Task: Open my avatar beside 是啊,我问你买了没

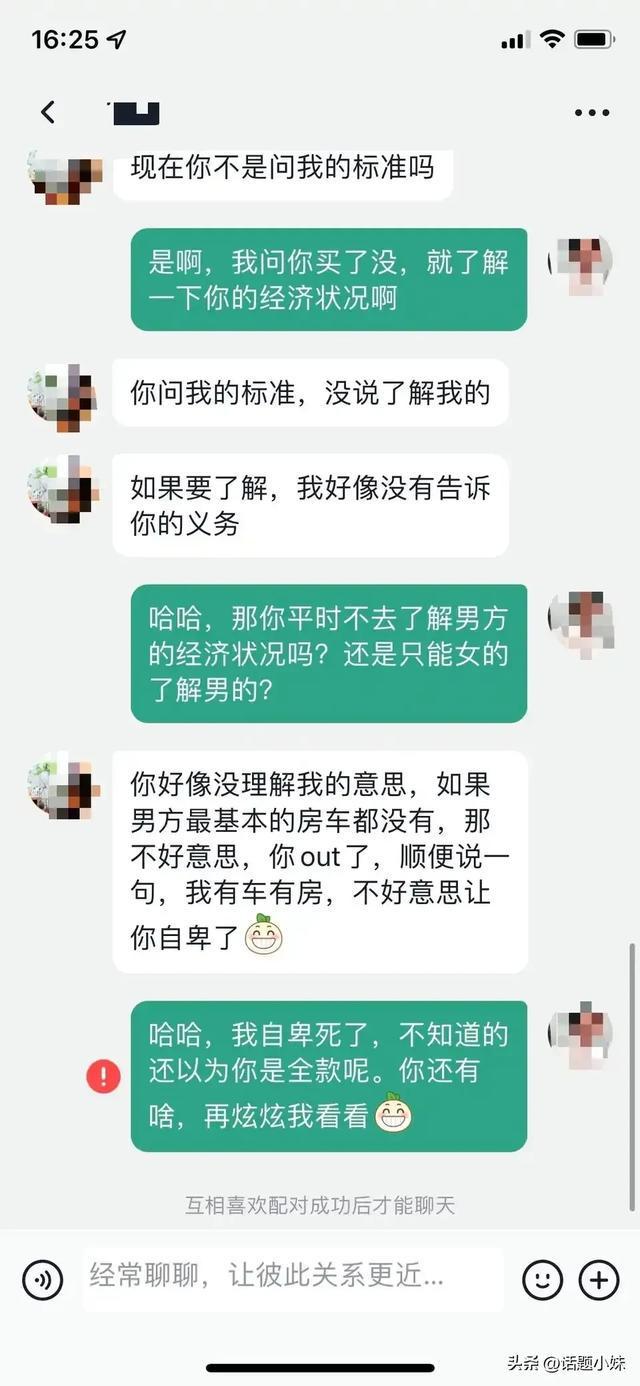Action: (580, 264)
